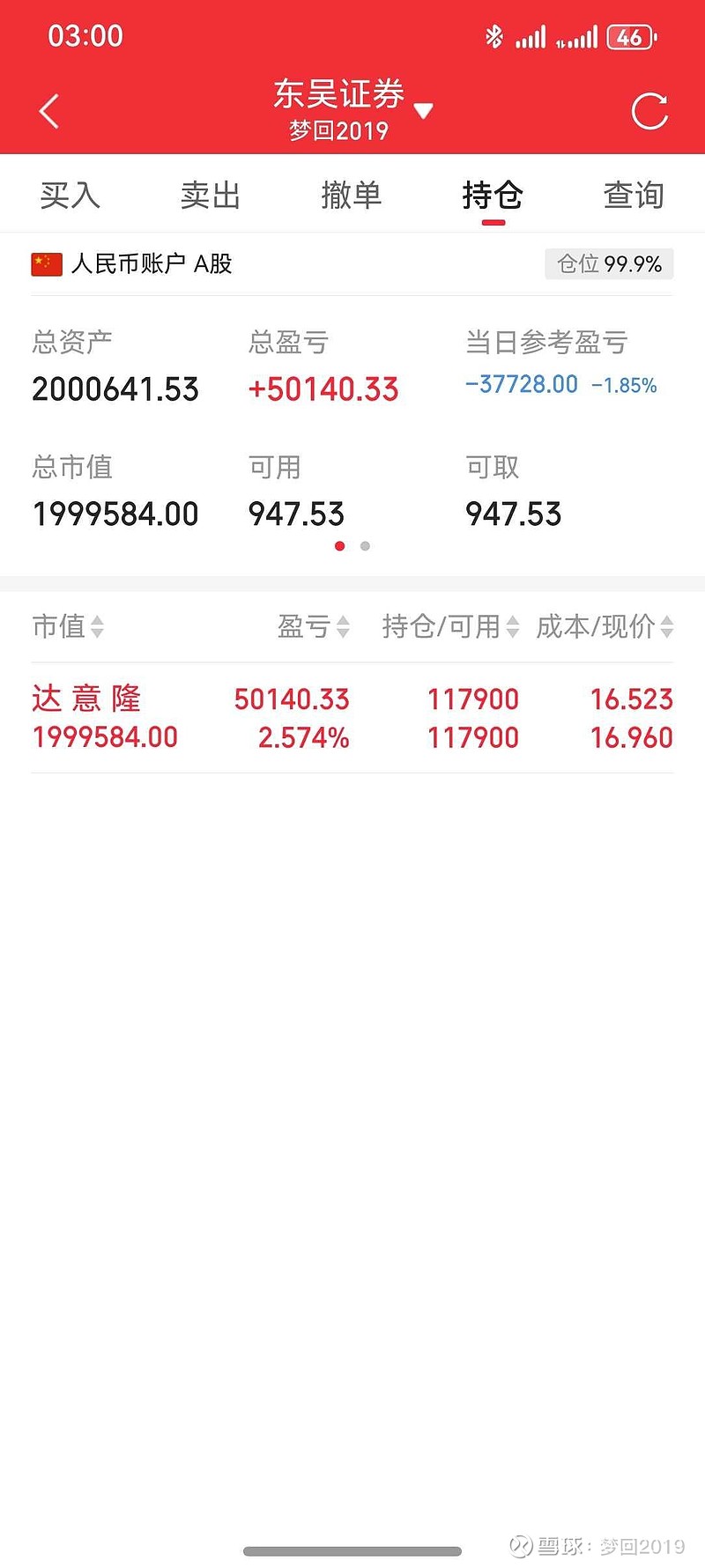
Task: Open the 达意隆 holding row
Action: pyautogui.click(x=352, y=718)
